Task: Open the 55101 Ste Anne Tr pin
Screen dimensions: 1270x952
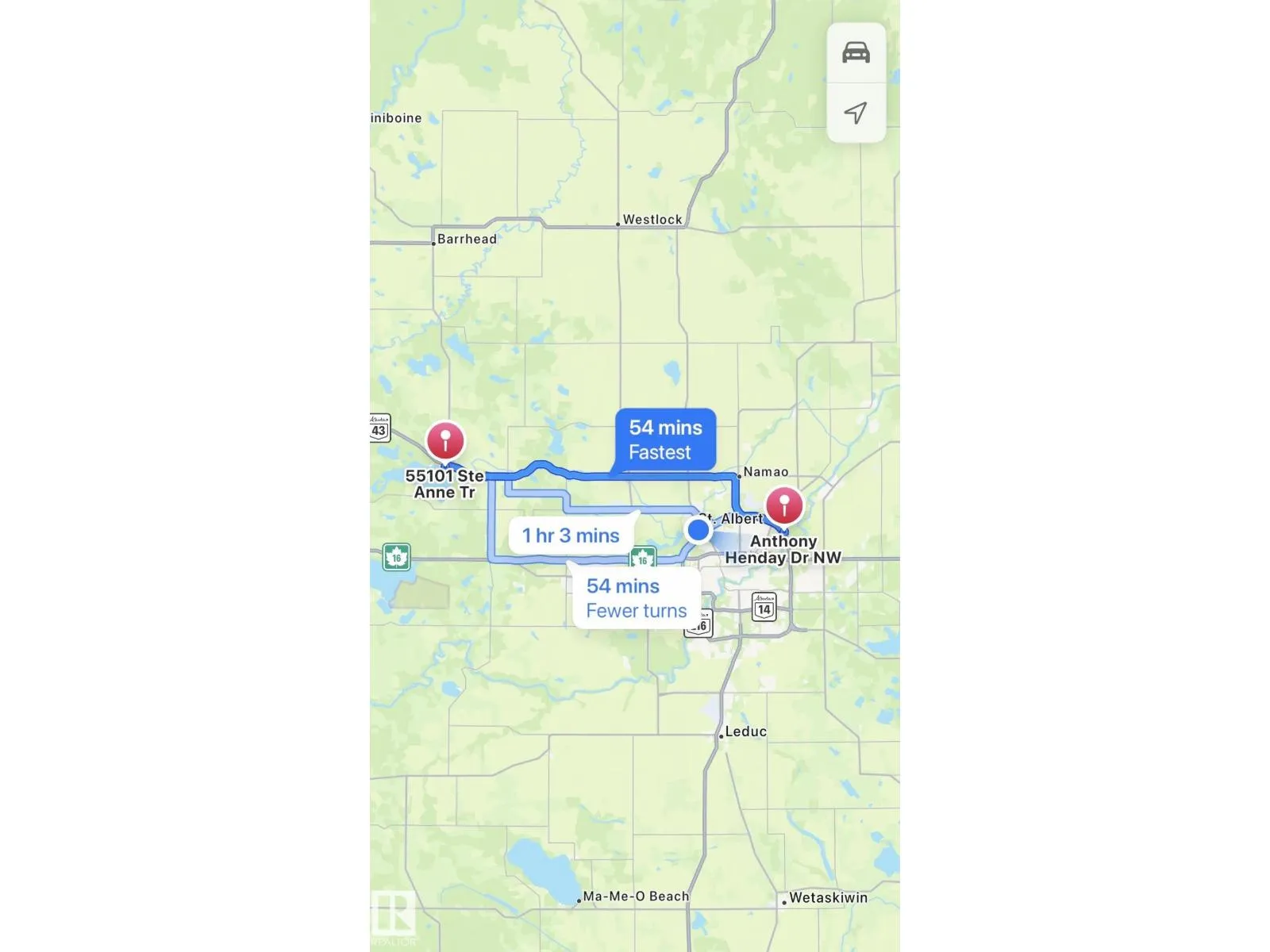Action: click(x=445, y=441)
